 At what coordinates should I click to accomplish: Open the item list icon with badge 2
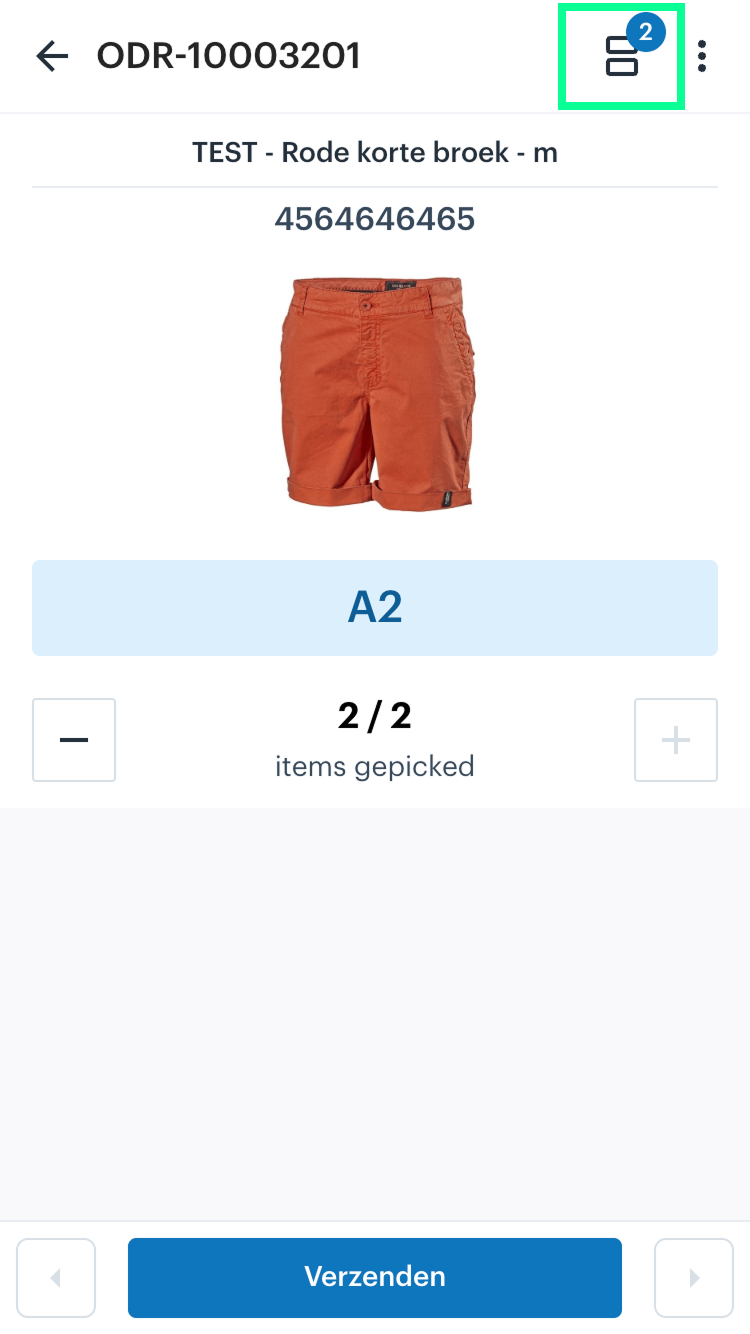[622, 56]
